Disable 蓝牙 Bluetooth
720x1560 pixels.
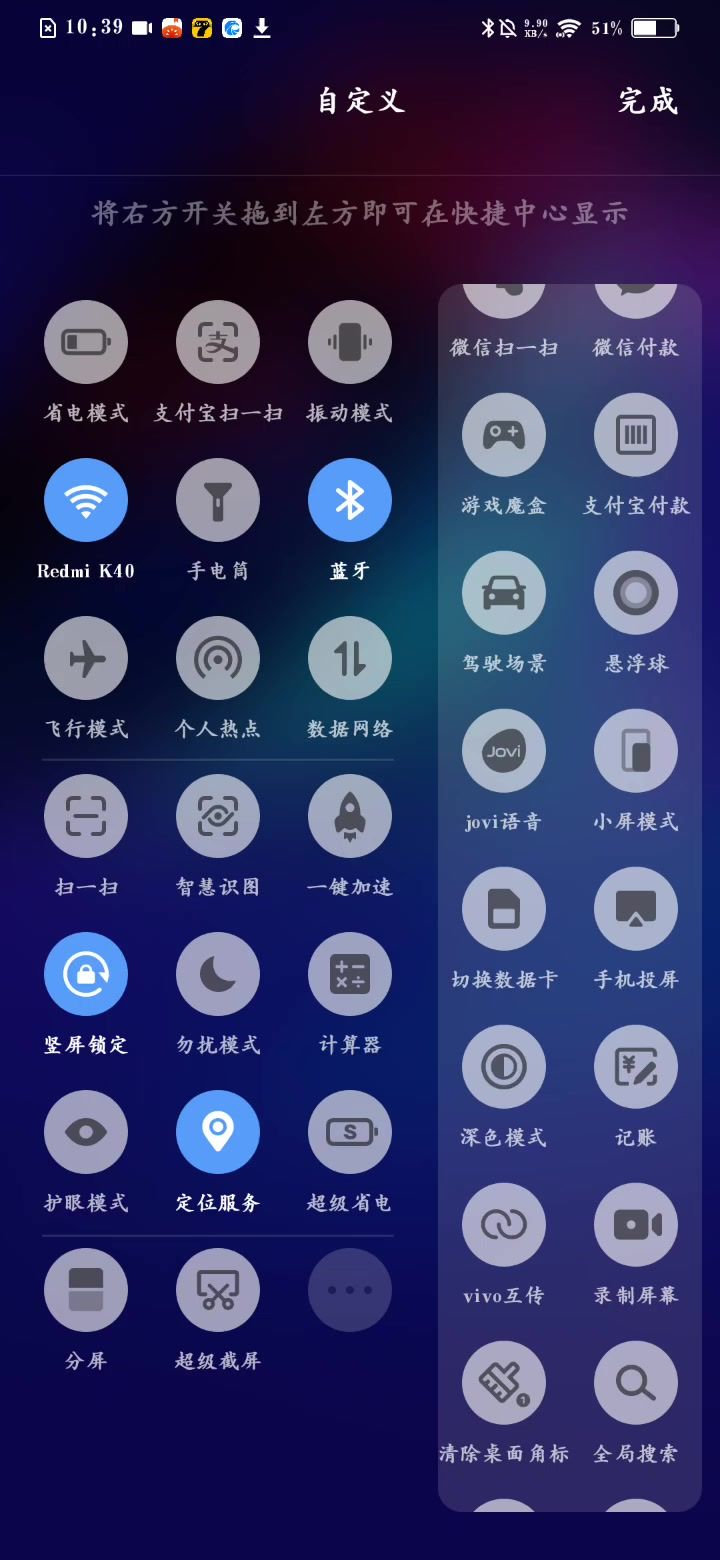tap(350, 500)
